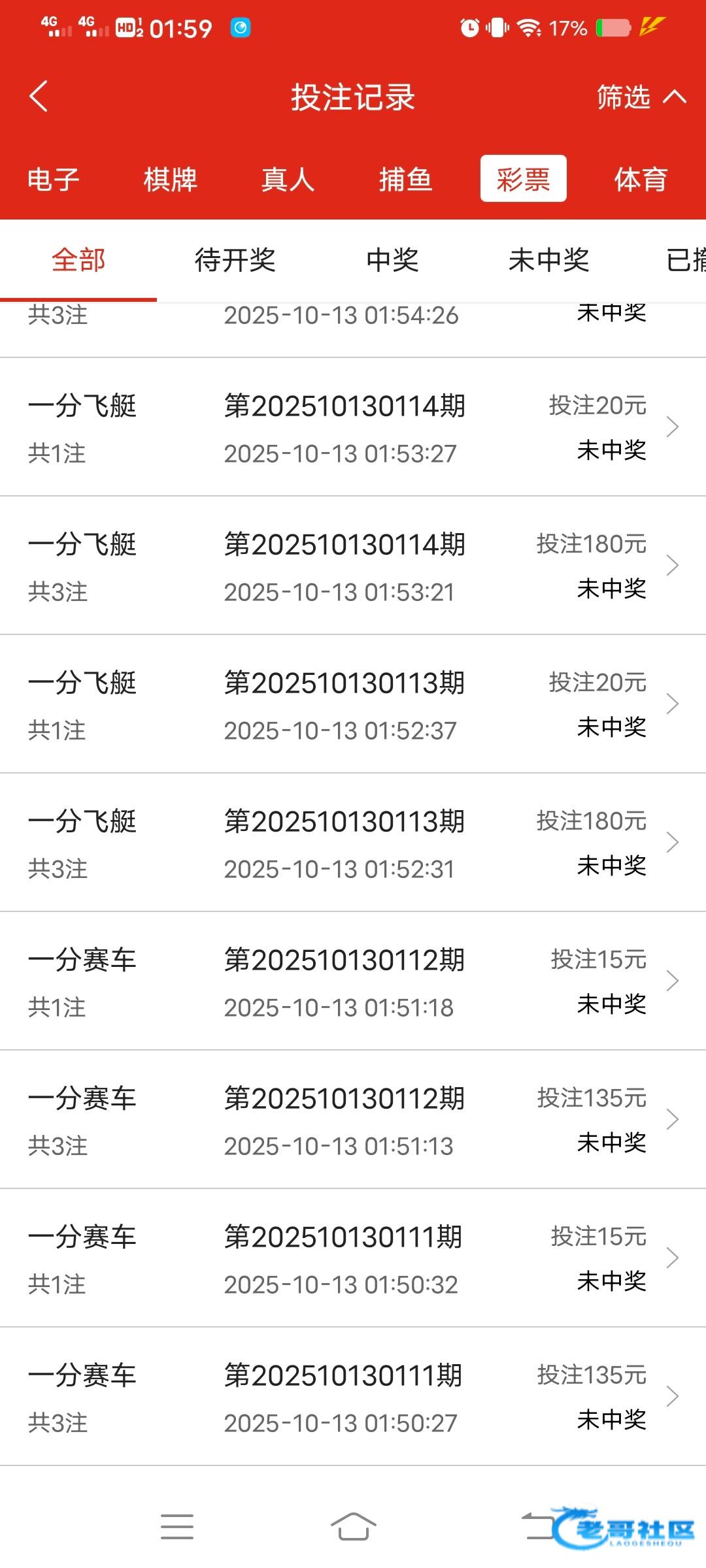This screenshot has width=706, height=1568.
Task: View 一分赛车 record from 01:50:32
Action: tap(353, 1258)
